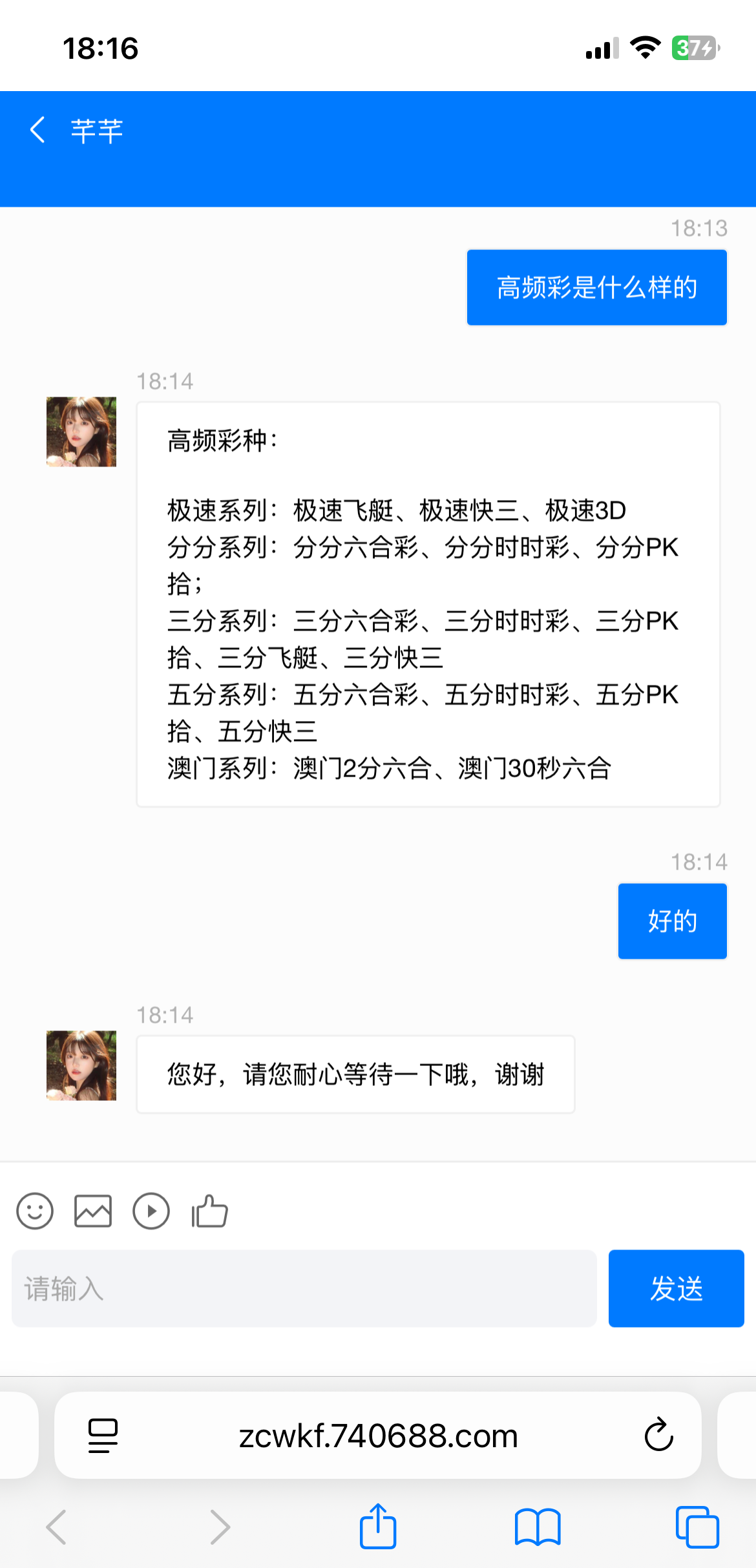Tap the back chevron beside 芊芊

pos(37,130)
